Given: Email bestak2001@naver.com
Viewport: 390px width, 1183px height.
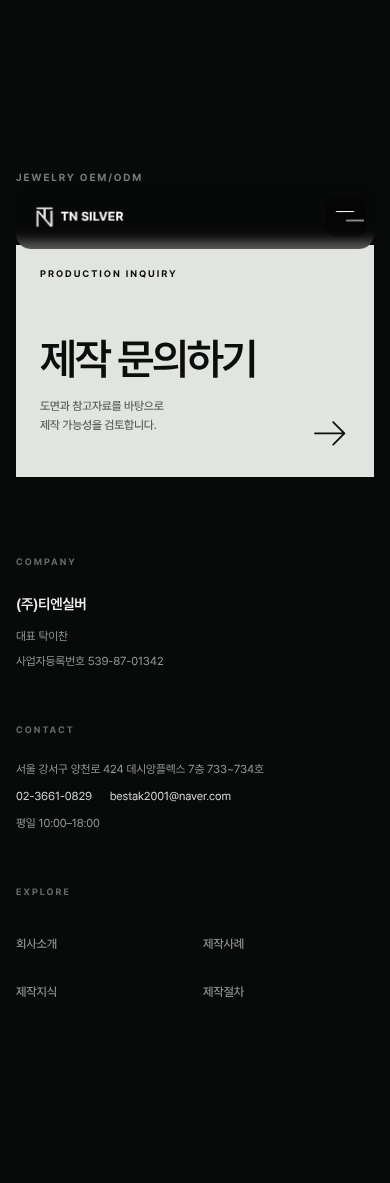Looking at the screenshot, I should [x=170, y=796].
